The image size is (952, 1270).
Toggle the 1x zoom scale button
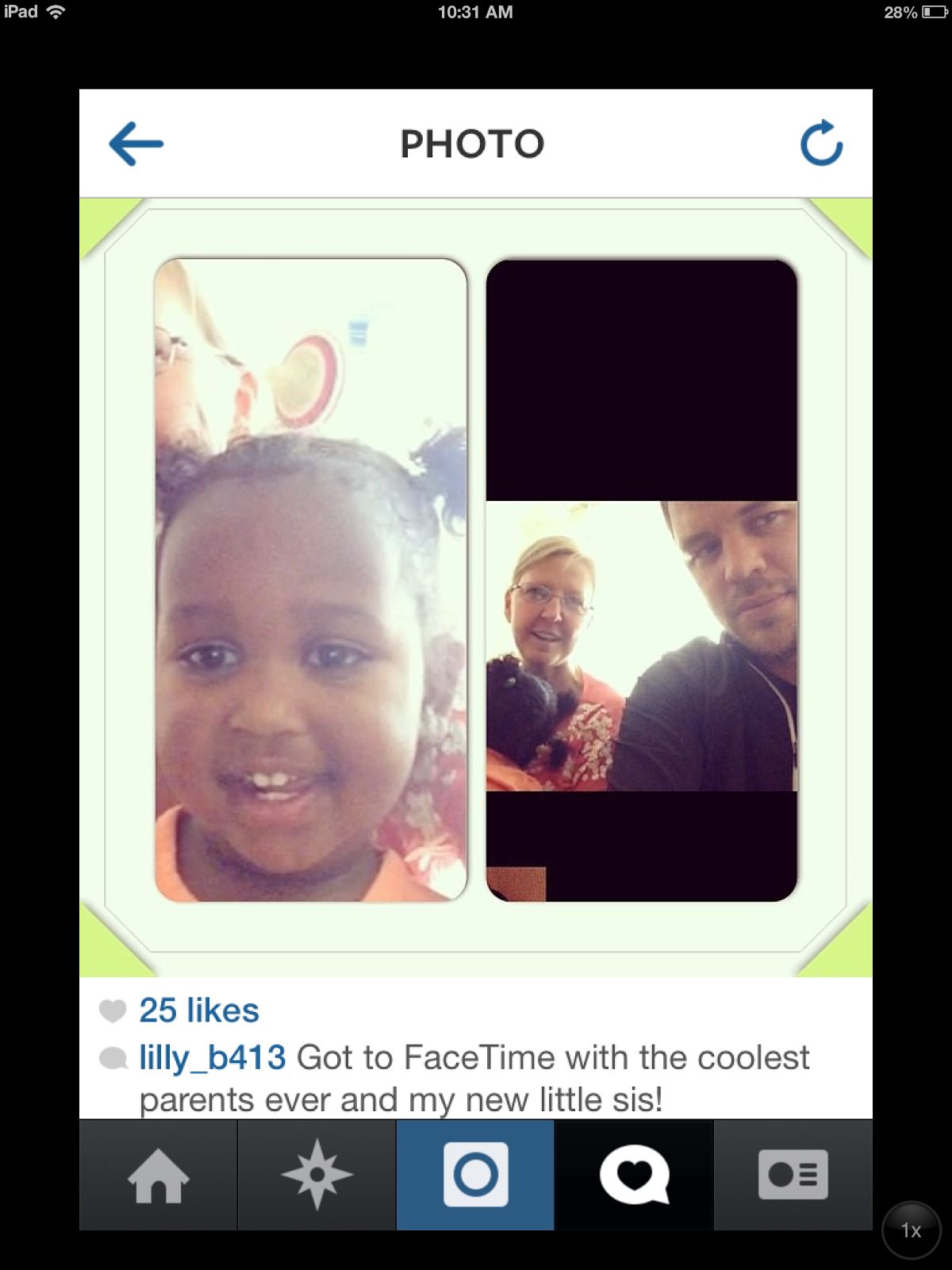[911, 1230]
